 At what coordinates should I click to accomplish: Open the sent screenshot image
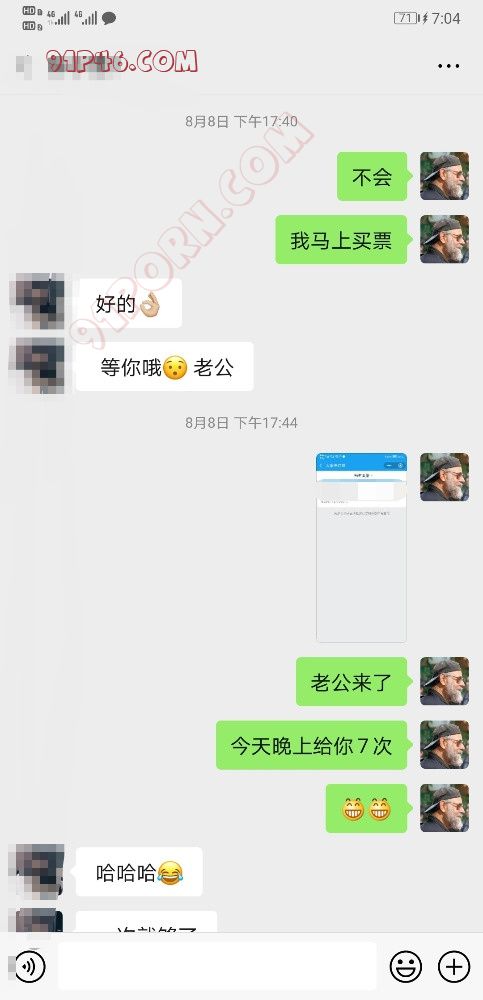pos(361,547)
